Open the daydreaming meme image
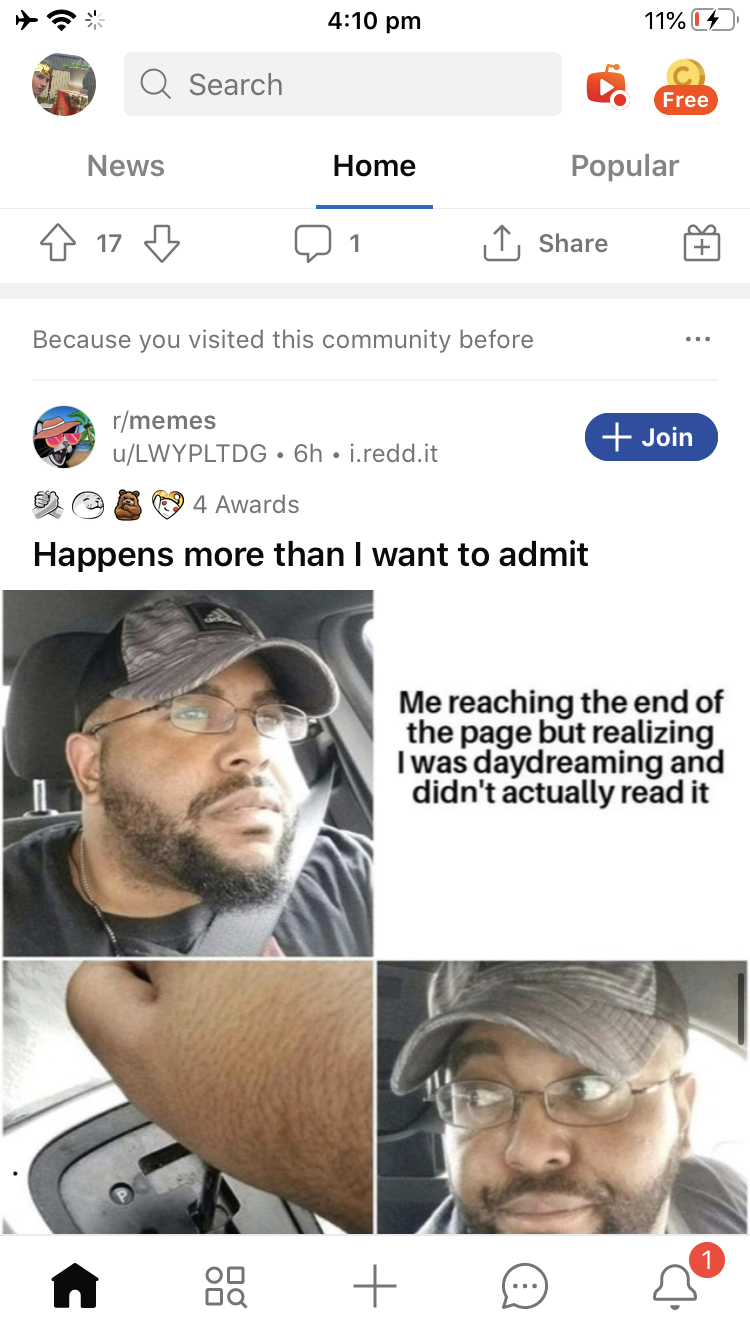 tap(375, 910)
